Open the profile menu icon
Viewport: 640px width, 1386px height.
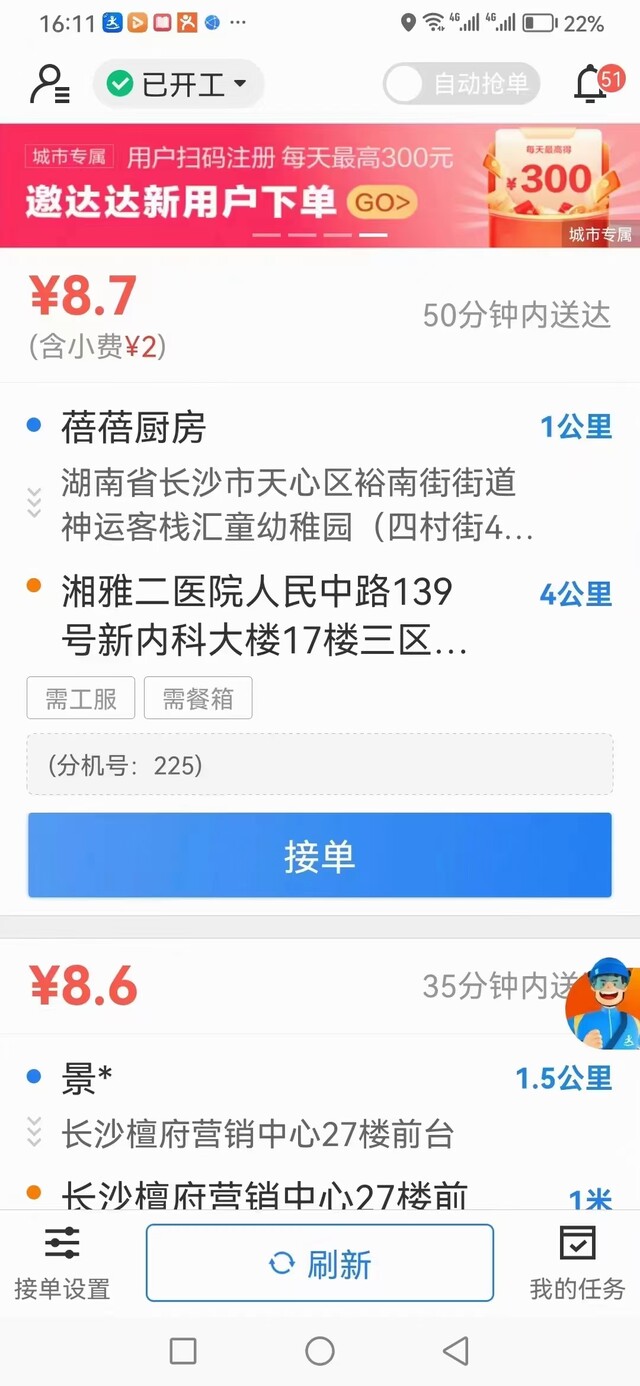49,85
